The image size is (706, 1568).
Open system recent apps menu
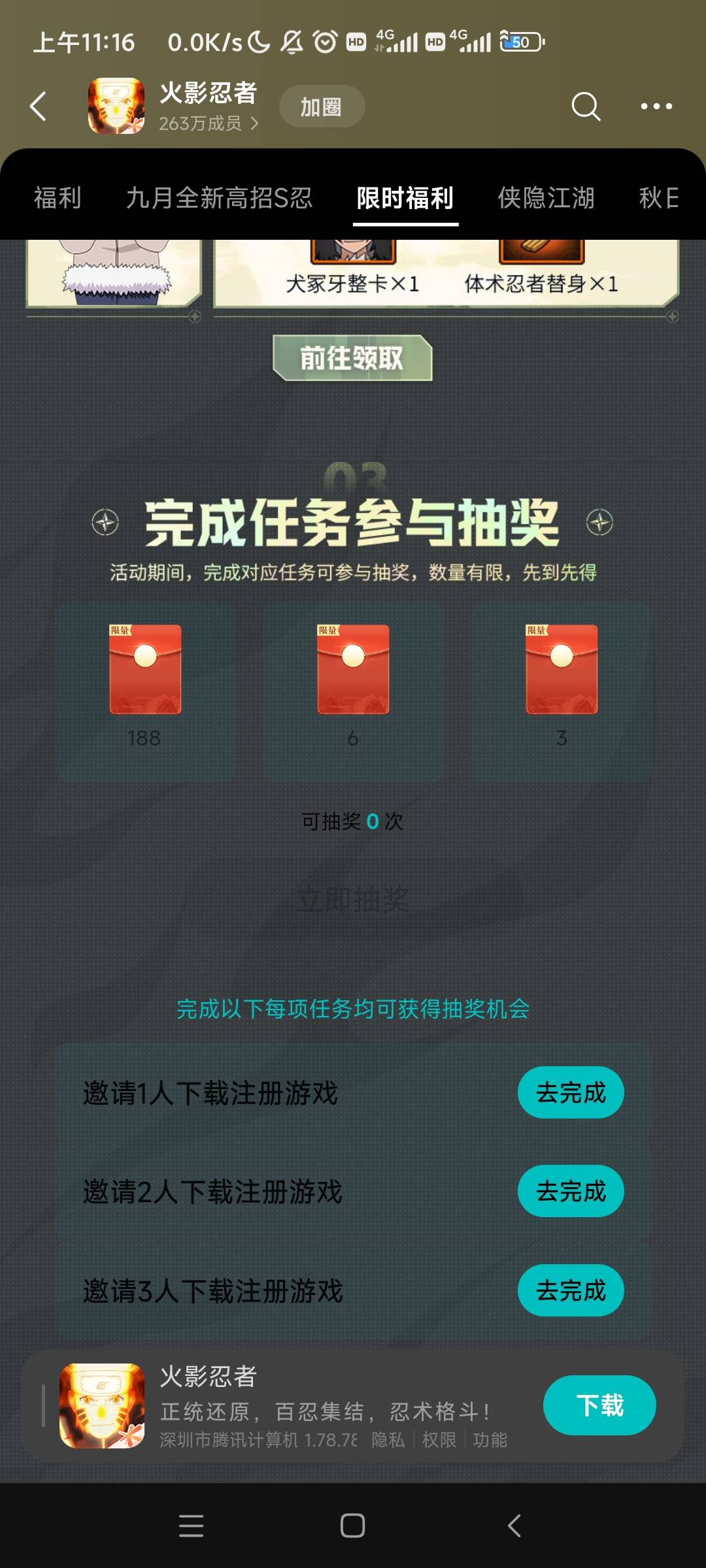191,1526
